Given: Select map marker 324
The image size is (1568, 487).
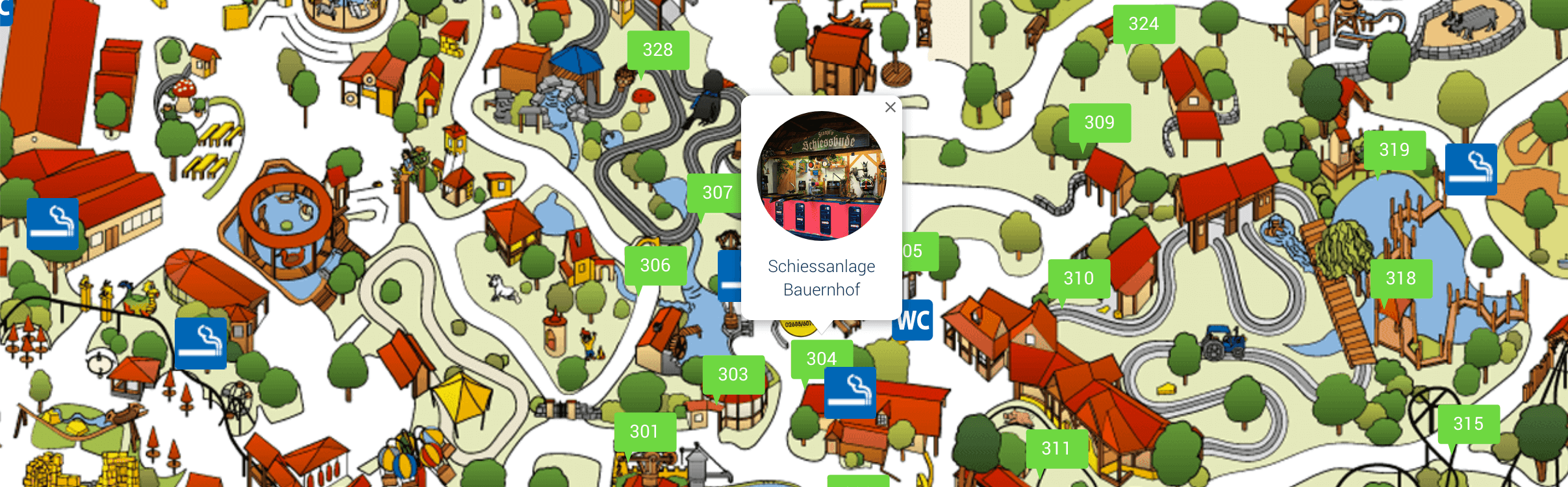Looking at the screenshot, I should click(x=1143, y=25).
